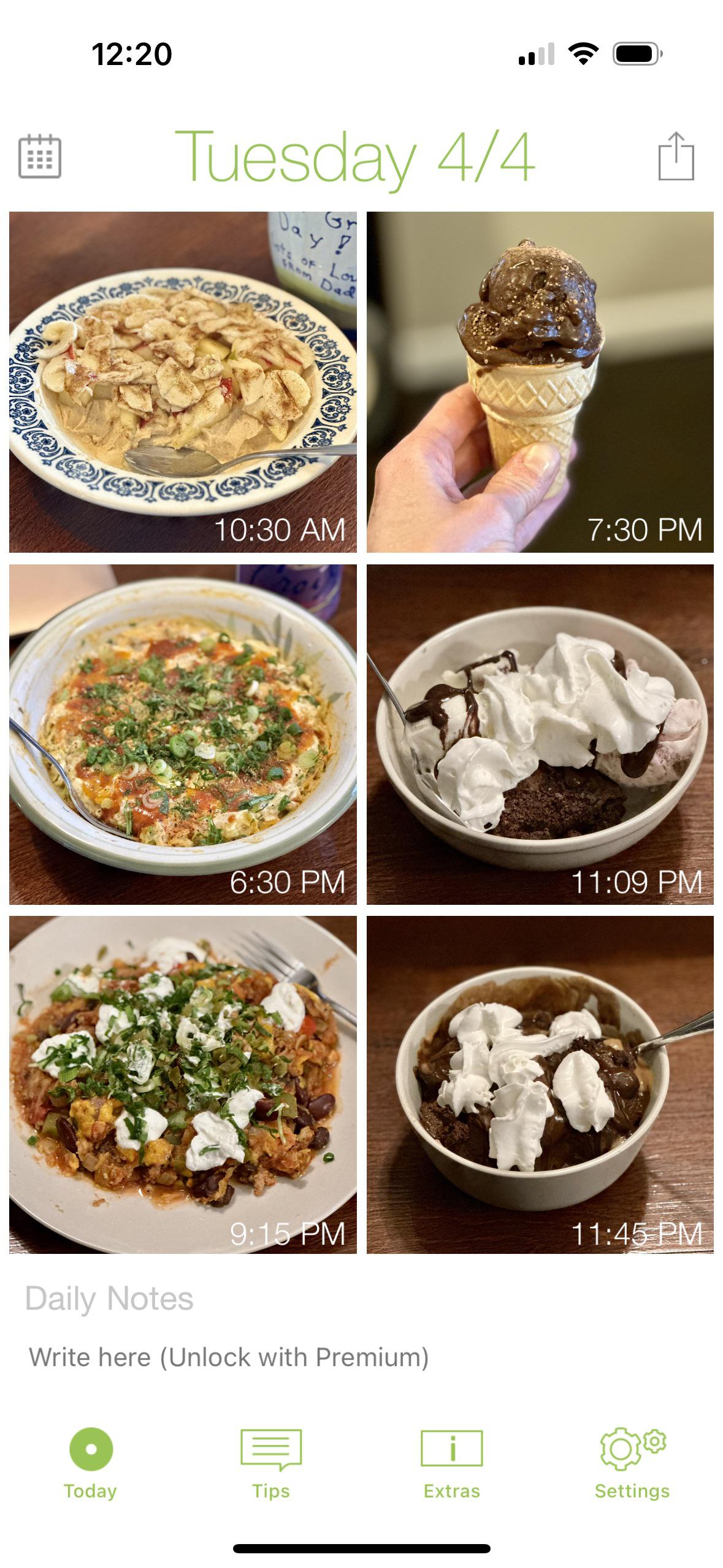Open the 10:30 AM meal photo

click(183, 382)
